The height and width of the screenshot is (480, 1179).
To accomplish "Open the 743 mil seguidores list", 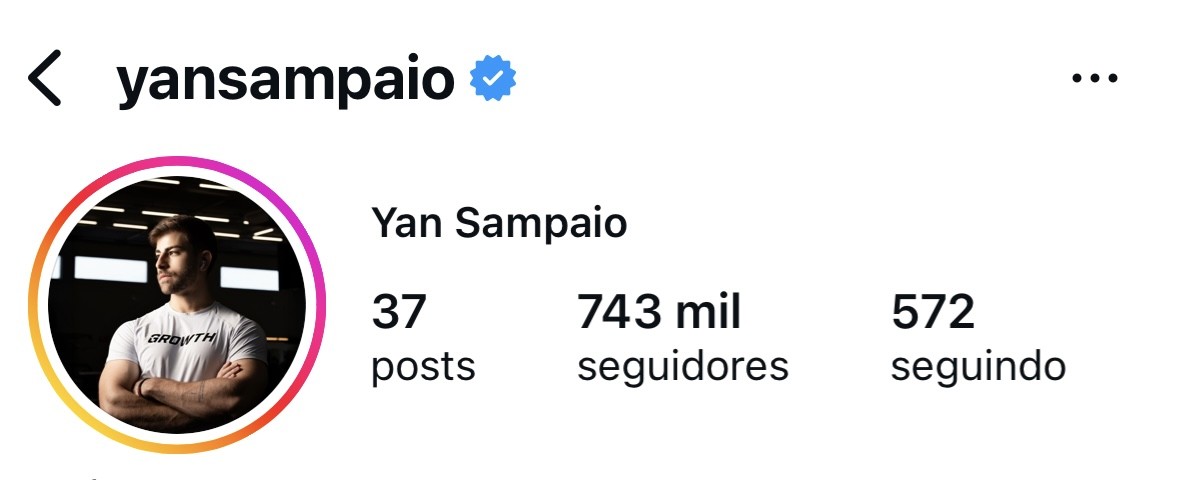I will tap(682, 340).
